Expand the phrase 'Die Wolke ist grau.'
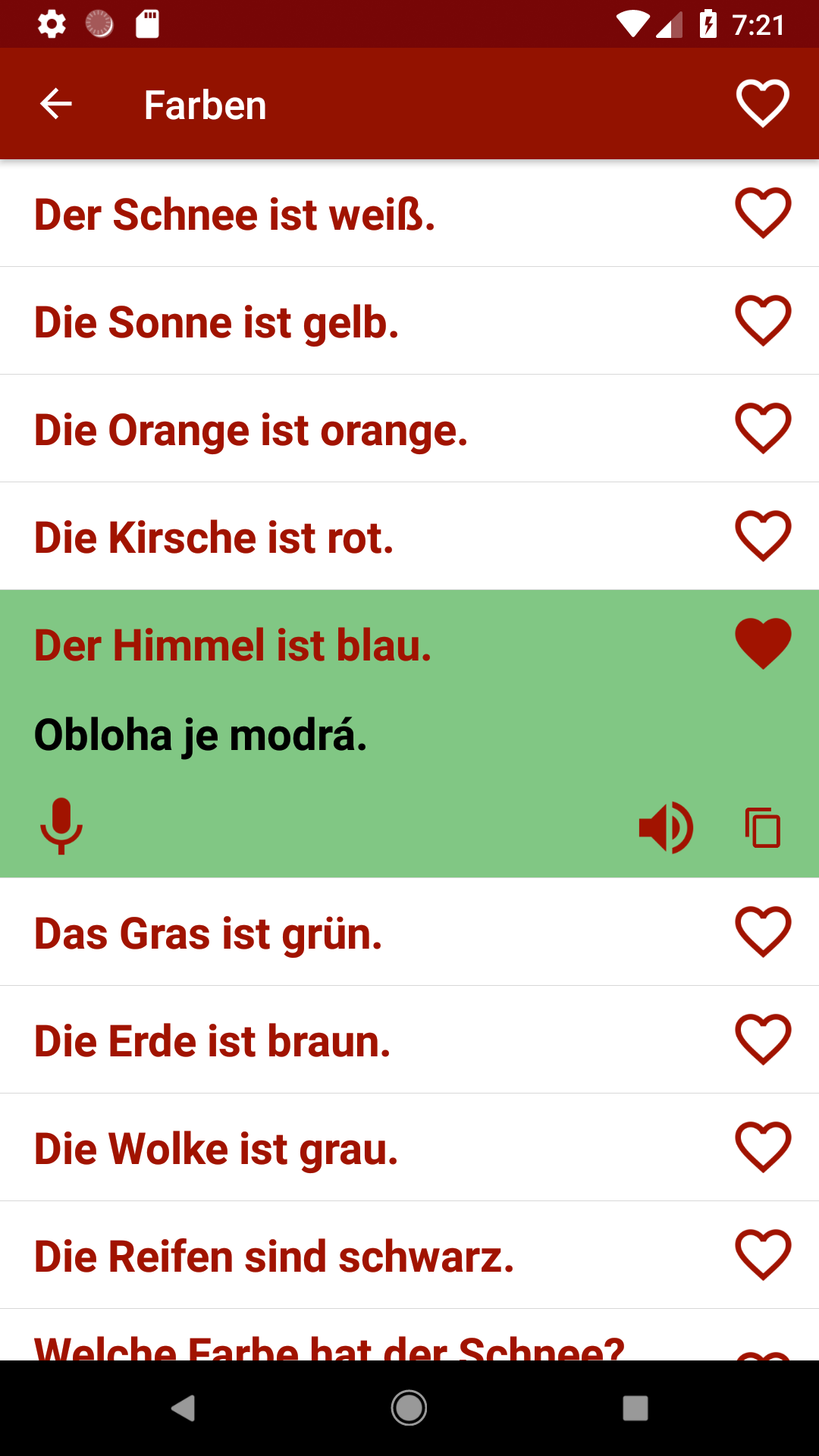 409,1147
